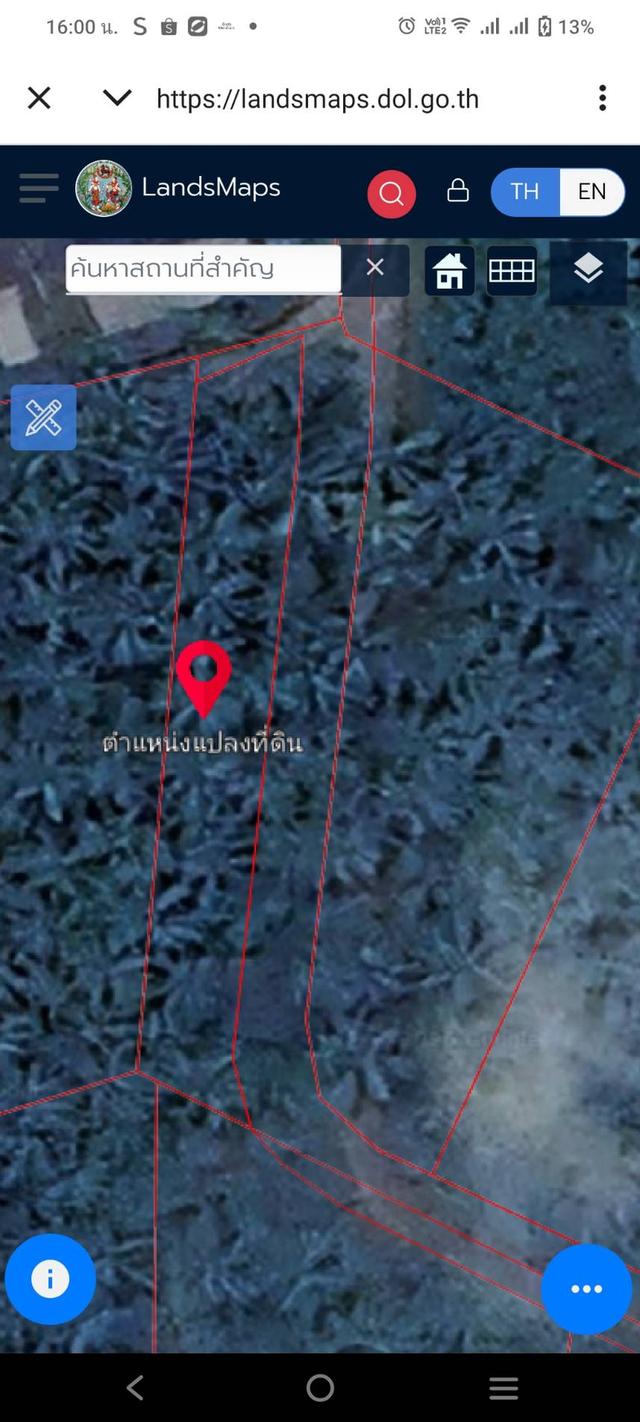Open the browser's three-dot overflow menu
The image size is (640, 1422).
[602, 97]
